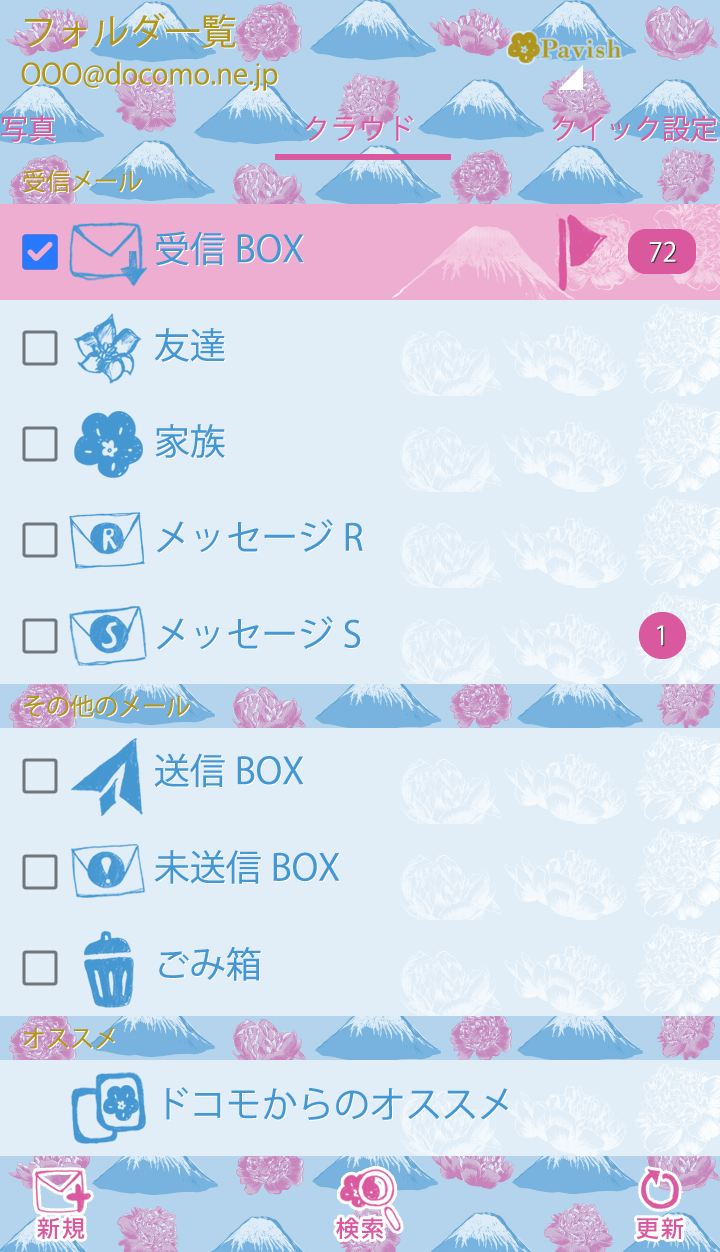Tap the 検索 search button
The height and width of the screenshot is (1252, 720).
362,1205
